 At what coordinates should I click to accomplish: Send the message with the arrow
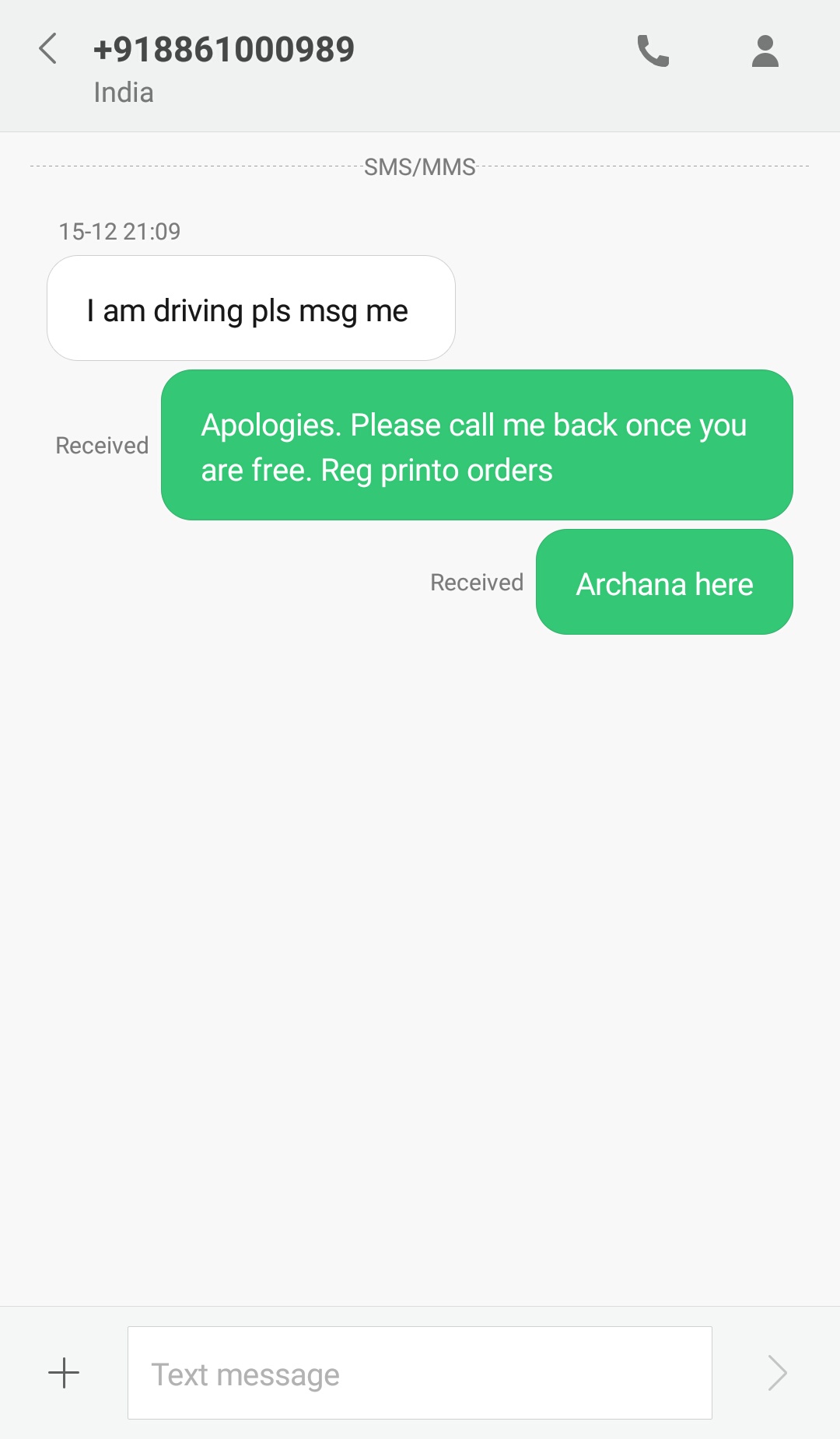(x=777, y=1373)
